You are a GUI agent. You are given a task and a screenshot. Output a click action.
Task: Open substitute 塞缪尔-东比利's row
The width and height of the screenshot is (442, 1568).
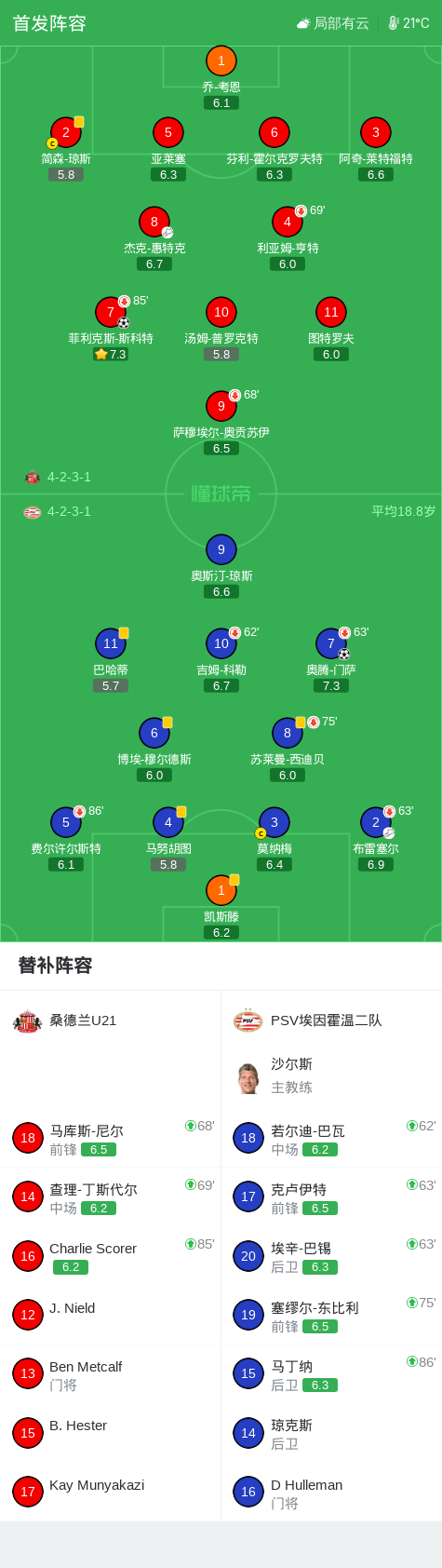331,1315
